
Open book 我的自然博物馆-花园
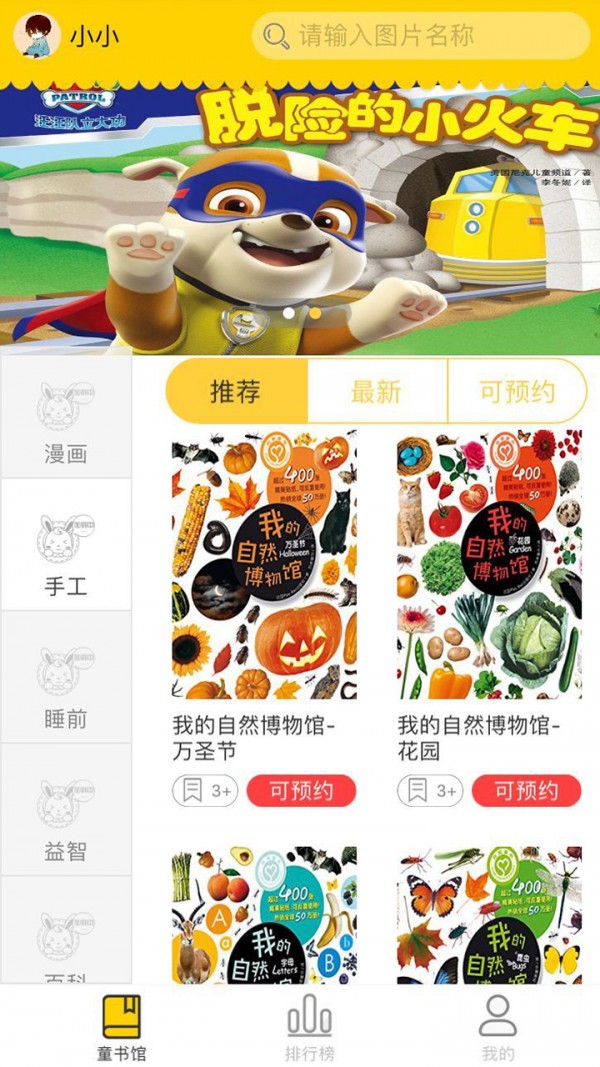click(489, 565)
